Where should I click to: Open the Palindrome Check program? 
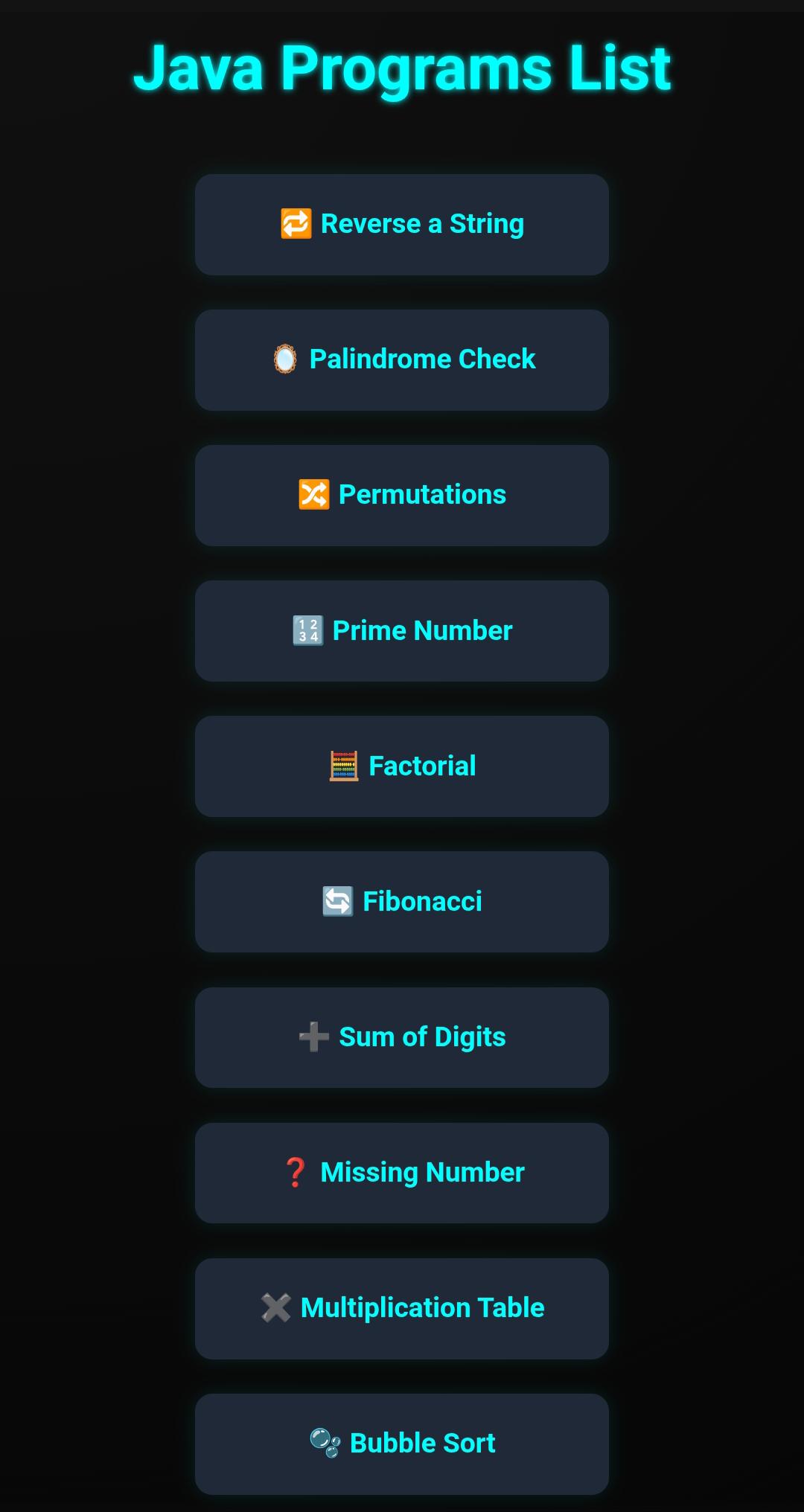pos(402,359)
